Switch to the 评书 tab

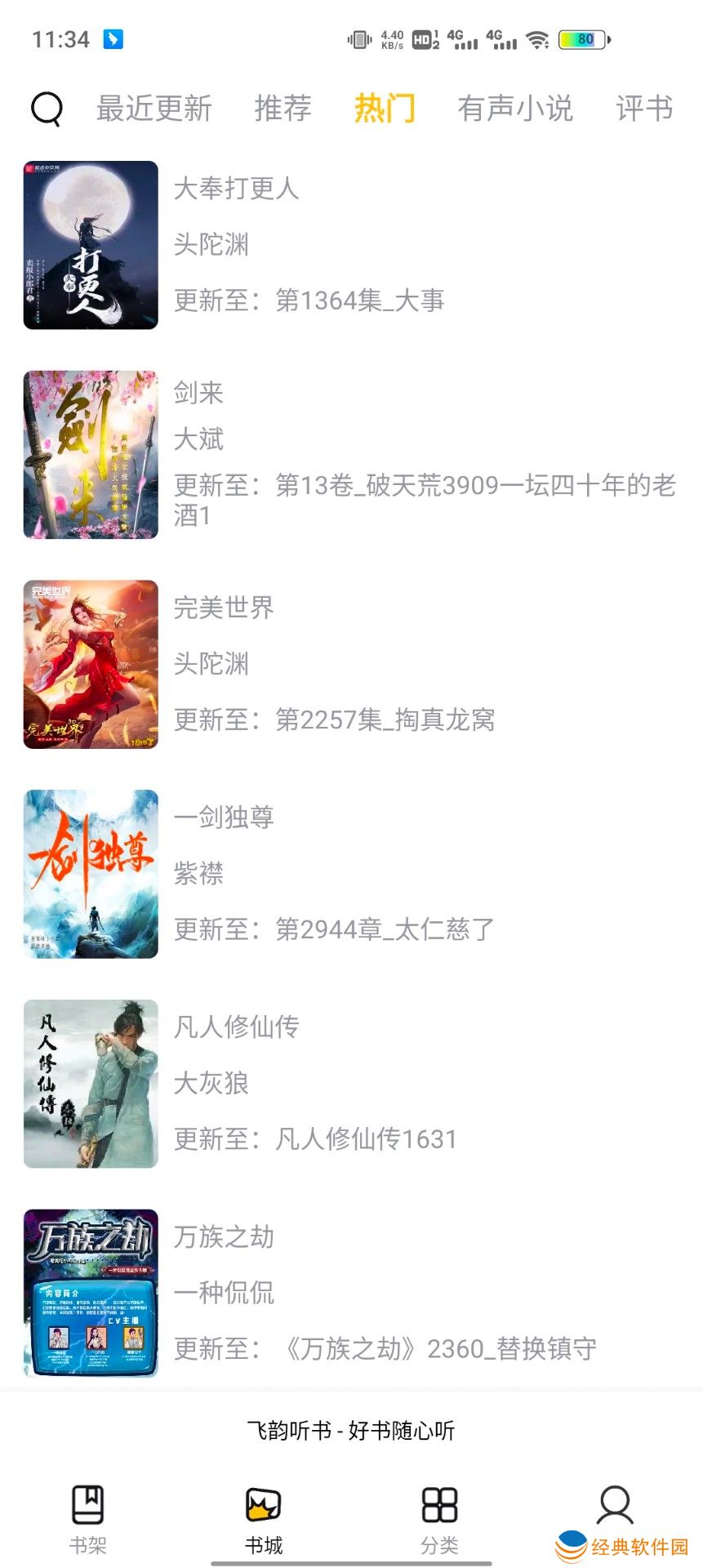pos(644,109)
